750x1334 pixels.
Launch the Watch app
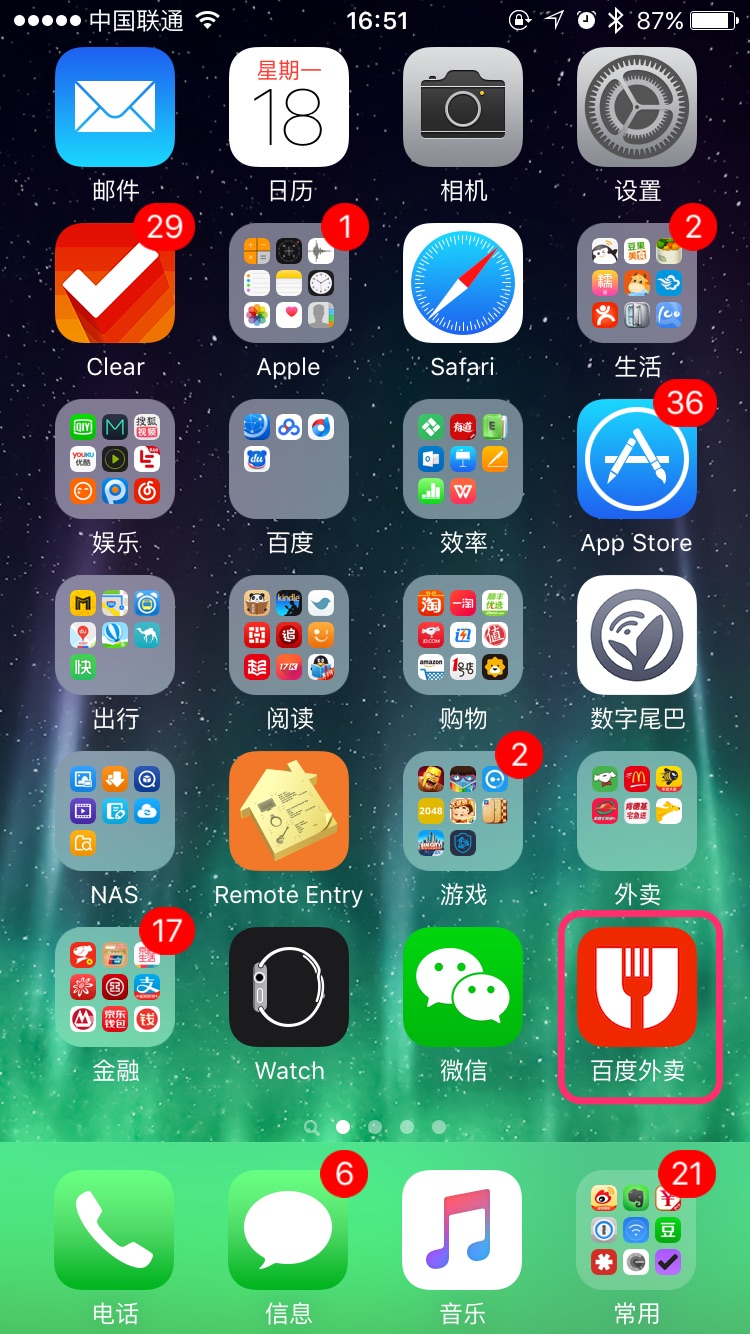click(289, 987)
